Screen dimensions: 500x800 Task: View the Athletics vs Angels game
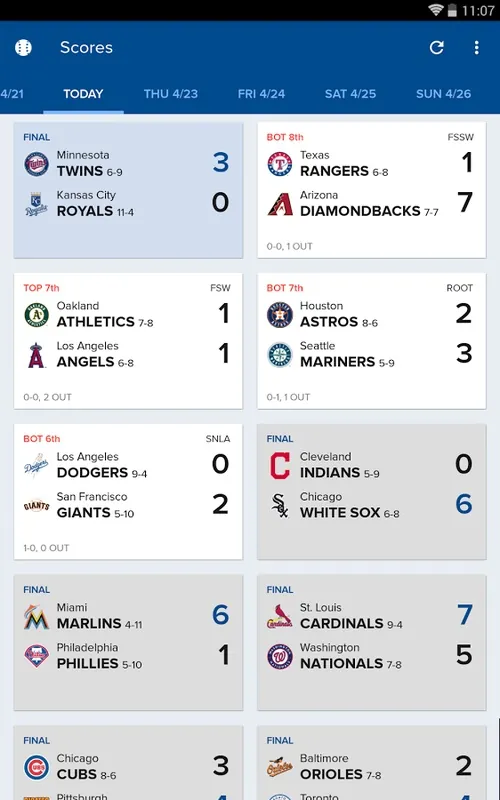[128, 341]
